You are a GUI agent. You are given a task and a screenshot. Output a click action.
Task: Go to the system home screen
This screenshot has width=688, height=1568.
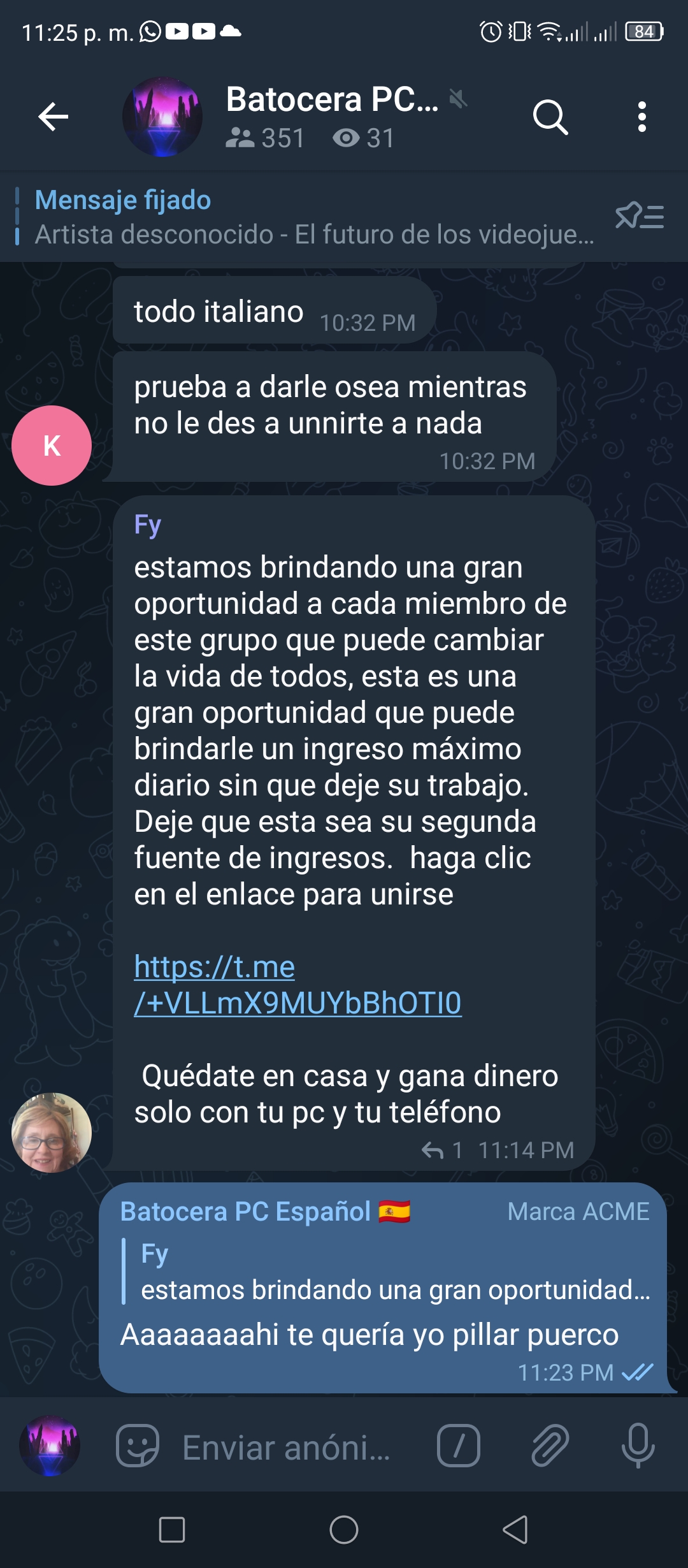point(344,1530)
